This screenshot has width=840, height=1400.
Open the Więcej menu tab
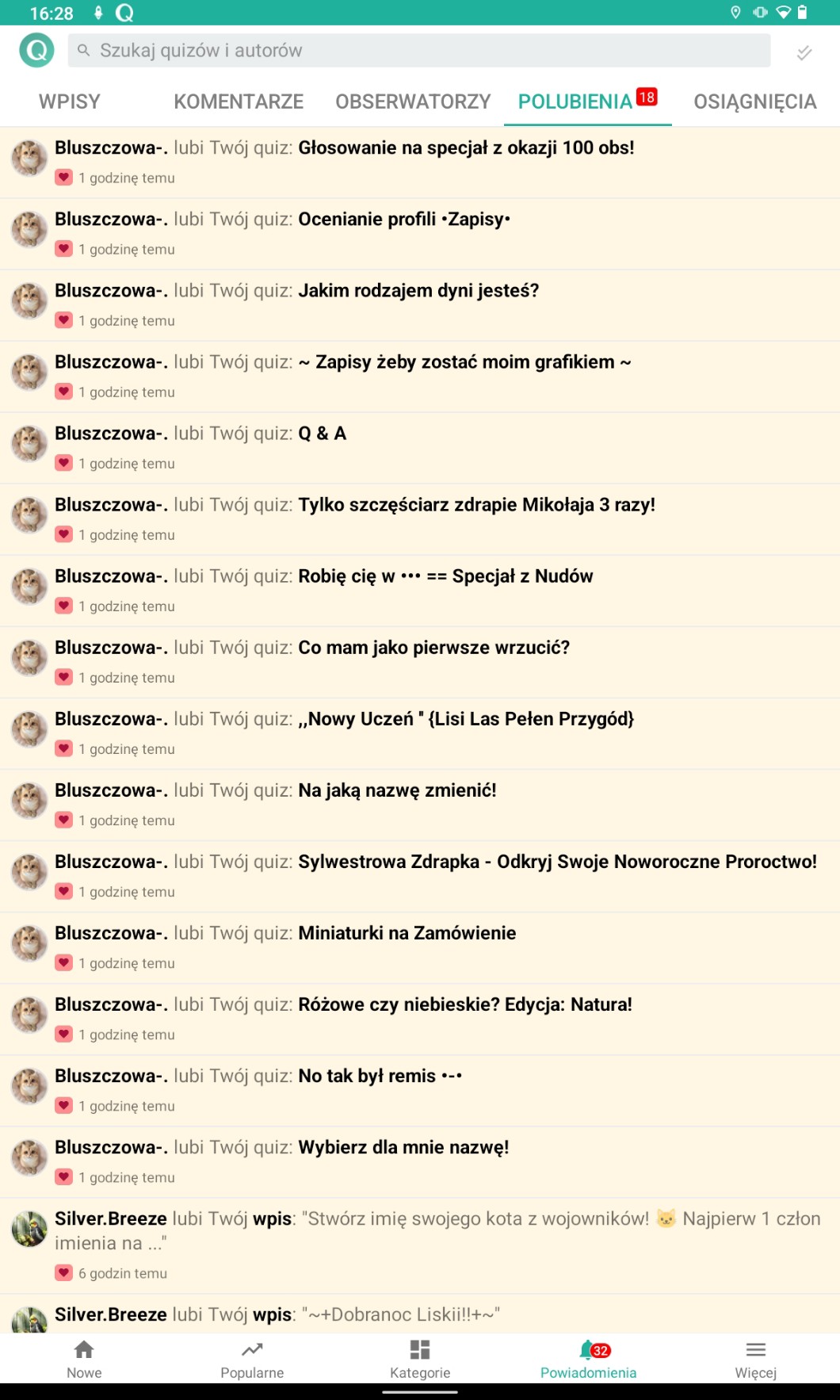(755, 1359)
